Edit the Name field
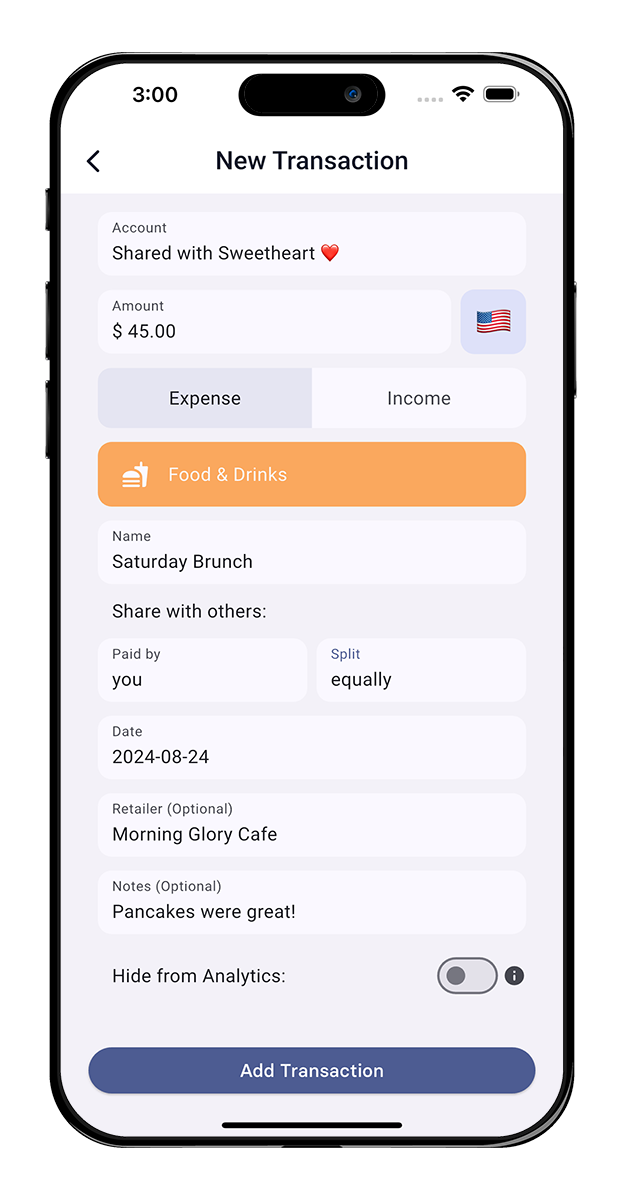The width and height of the screenshot is (622, 1200). [311, 552]
